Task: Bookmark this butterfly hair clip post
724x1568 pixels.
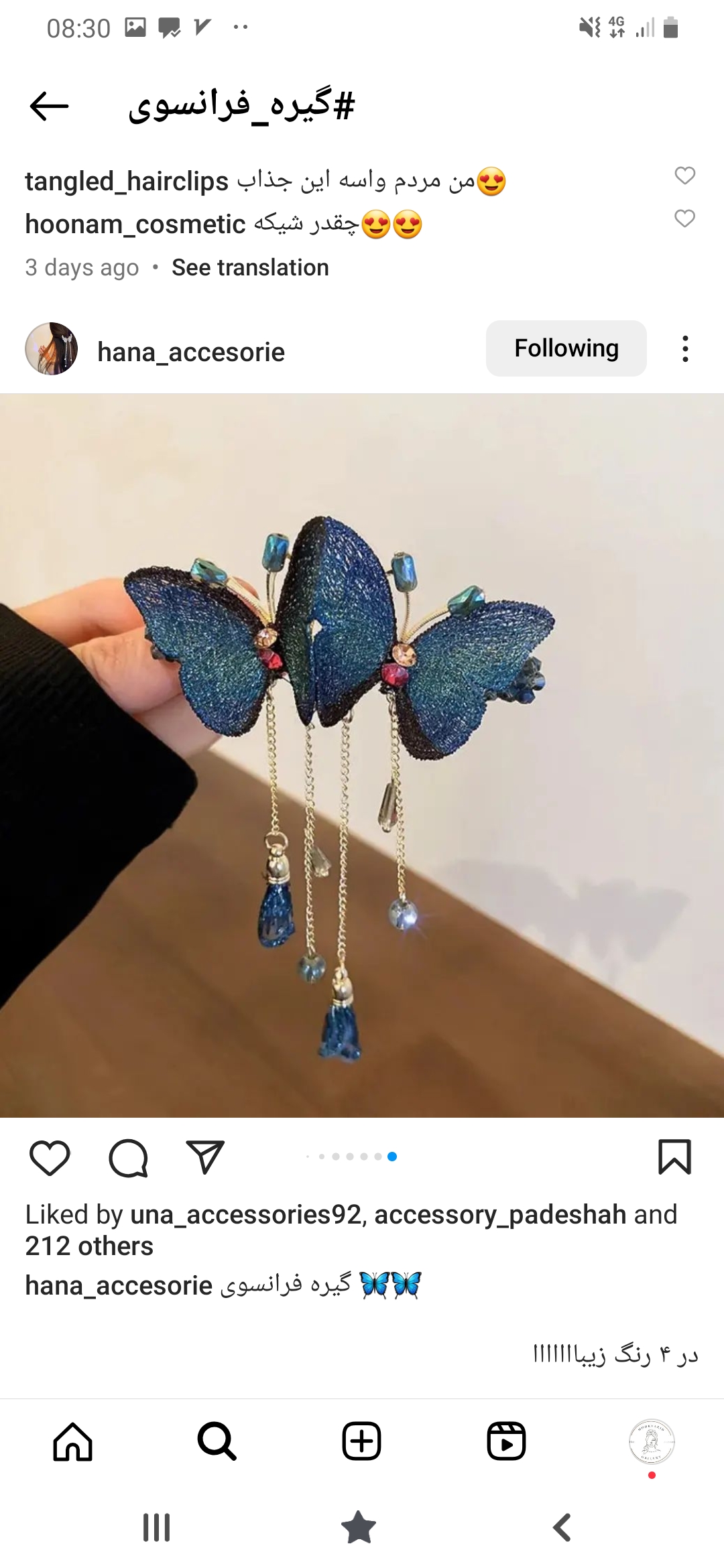Action: pos(674,1157)
